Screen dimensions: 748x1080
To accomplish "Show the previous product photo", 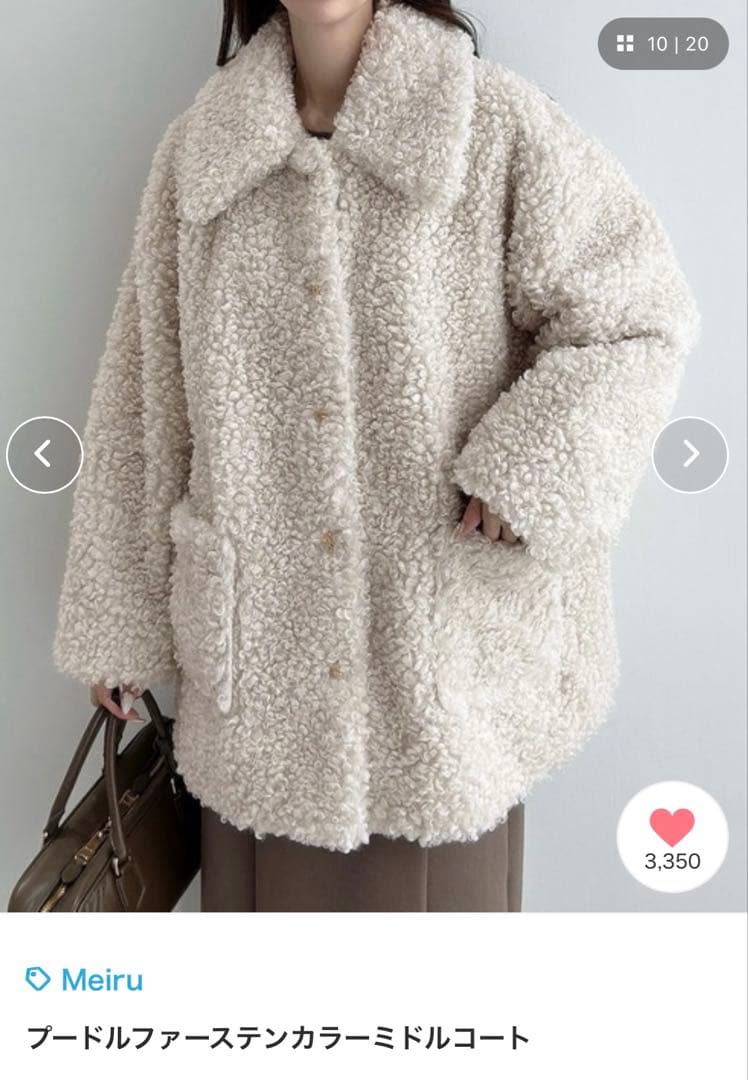I will click(x=44, y=455).
